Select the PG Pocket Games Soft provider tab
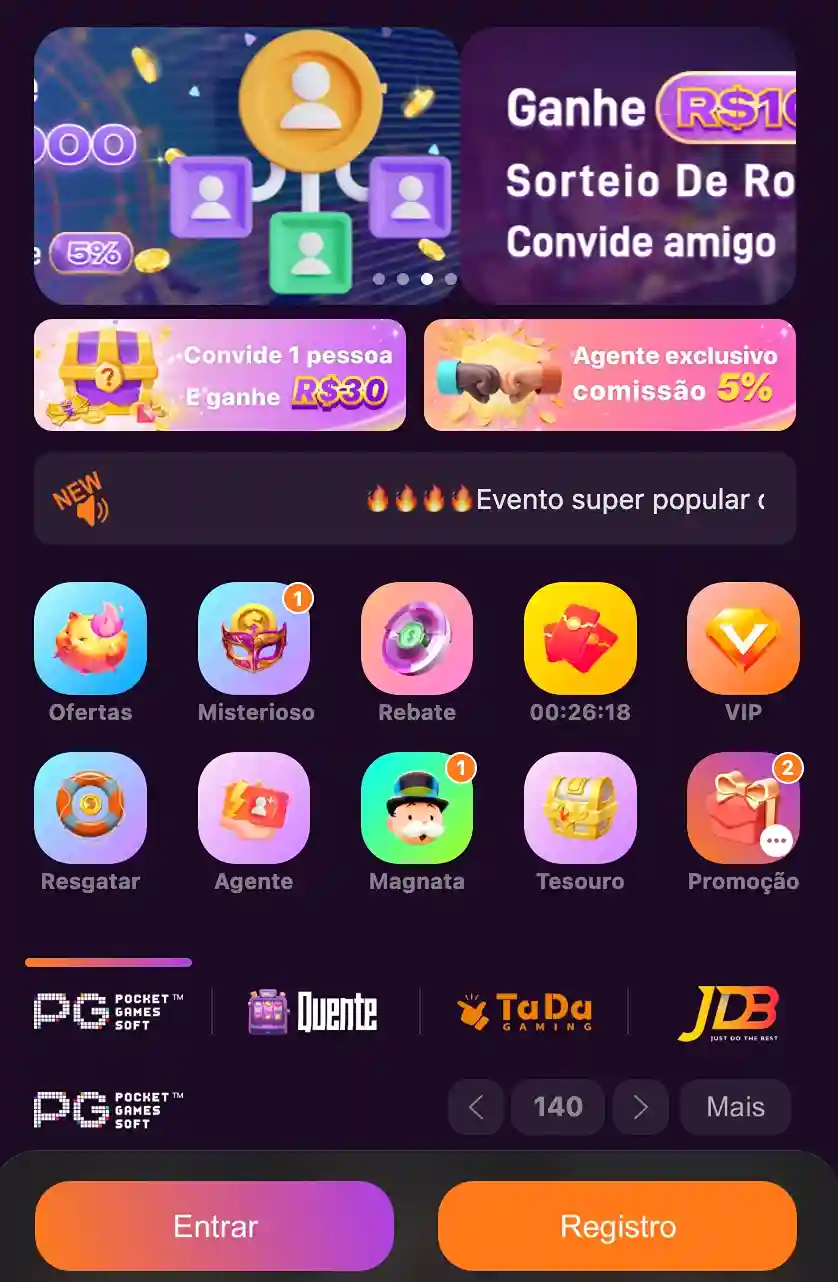838x1282 pixels. [108, 1011]
